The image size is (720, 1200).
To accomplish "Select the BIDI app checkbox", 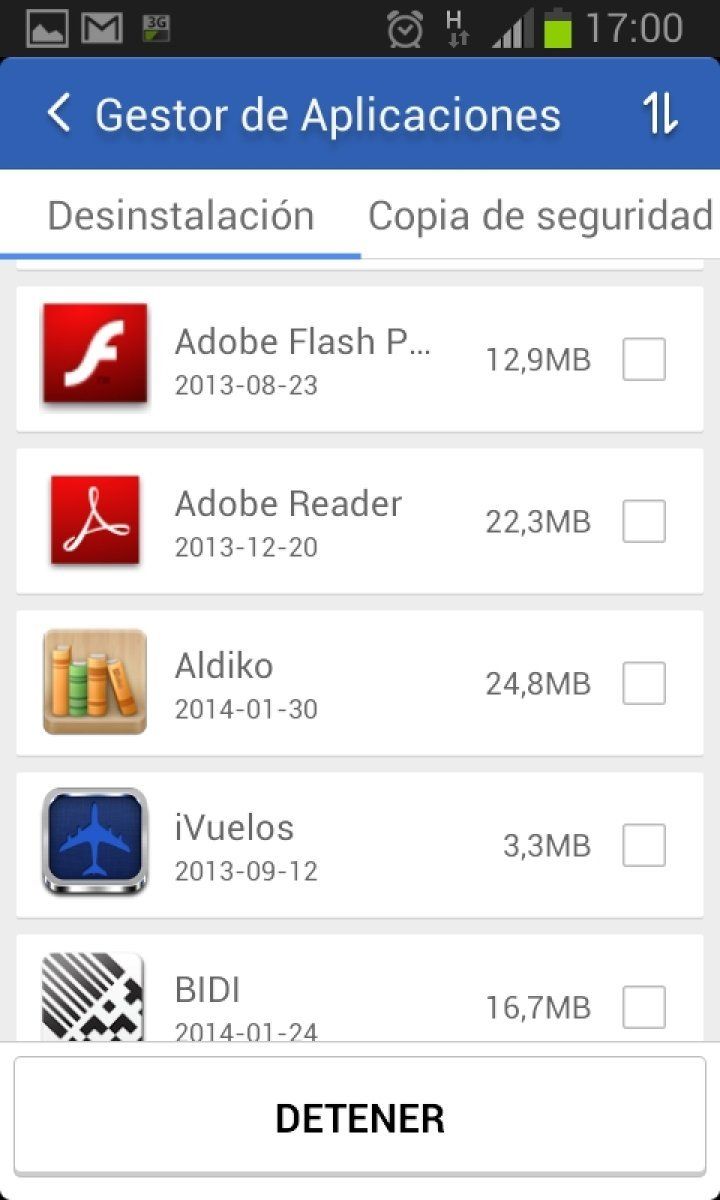I will coord(644,1006).
